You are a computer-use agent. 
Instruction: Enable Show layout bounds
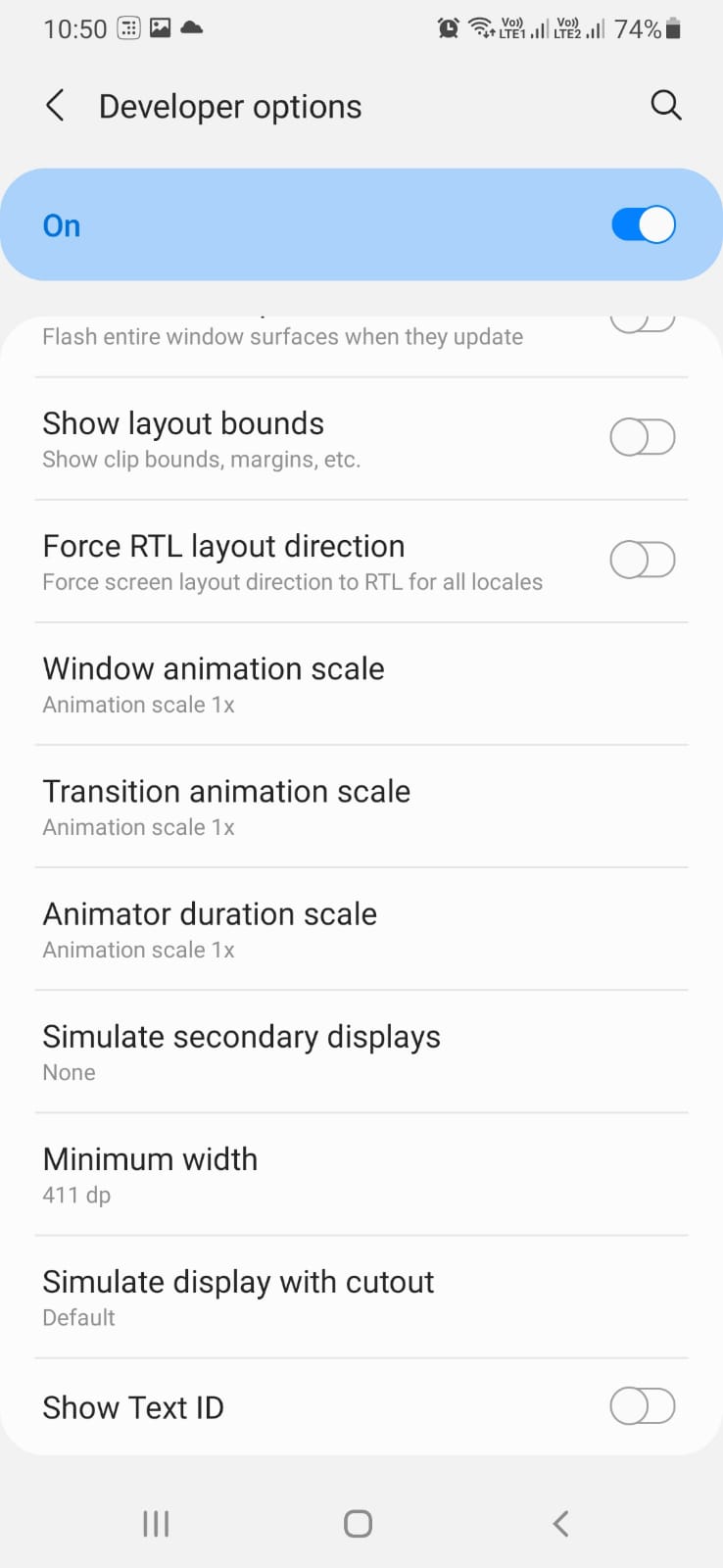coord(643,438)
